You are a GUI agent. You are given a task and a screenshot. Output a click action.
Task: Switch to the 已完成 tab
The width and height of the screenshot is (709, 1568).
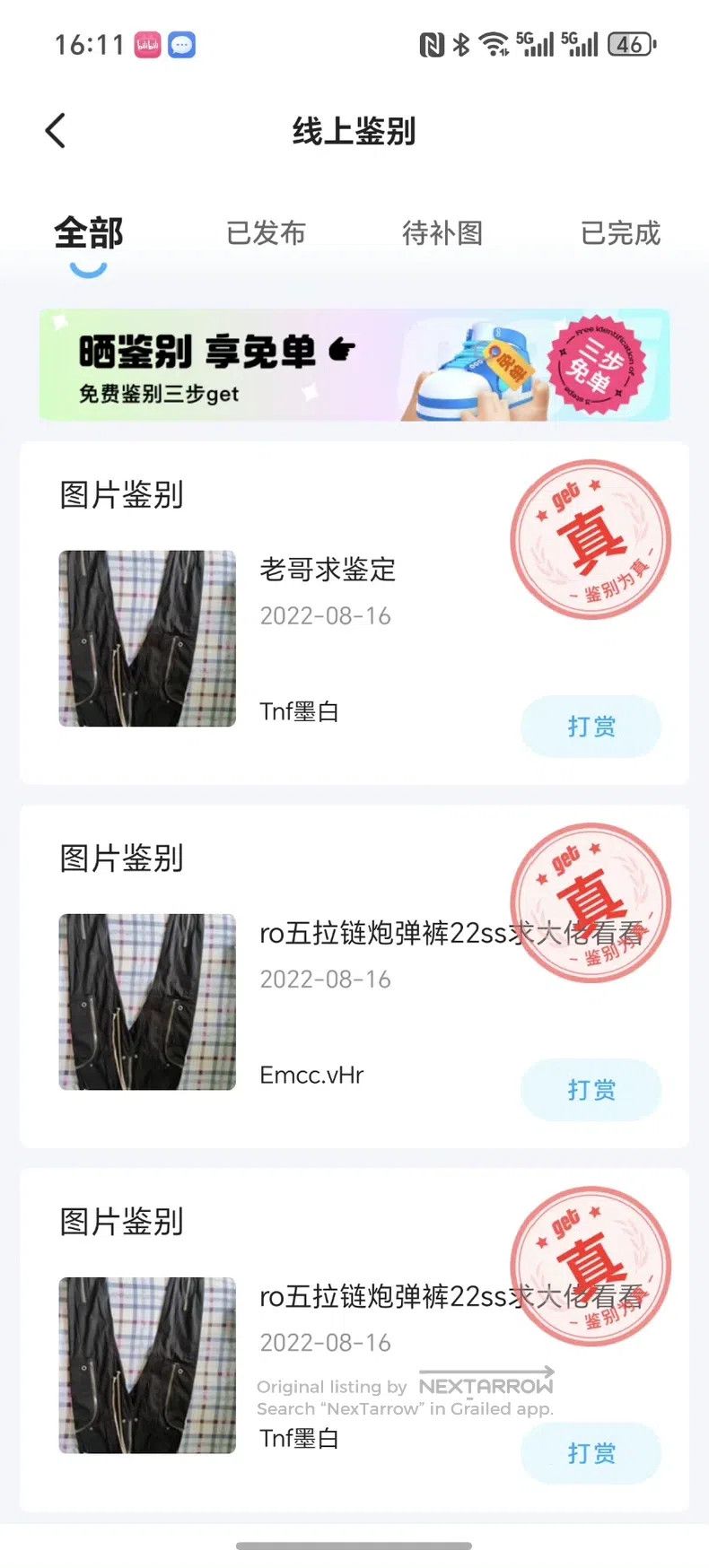coord(620,233)
